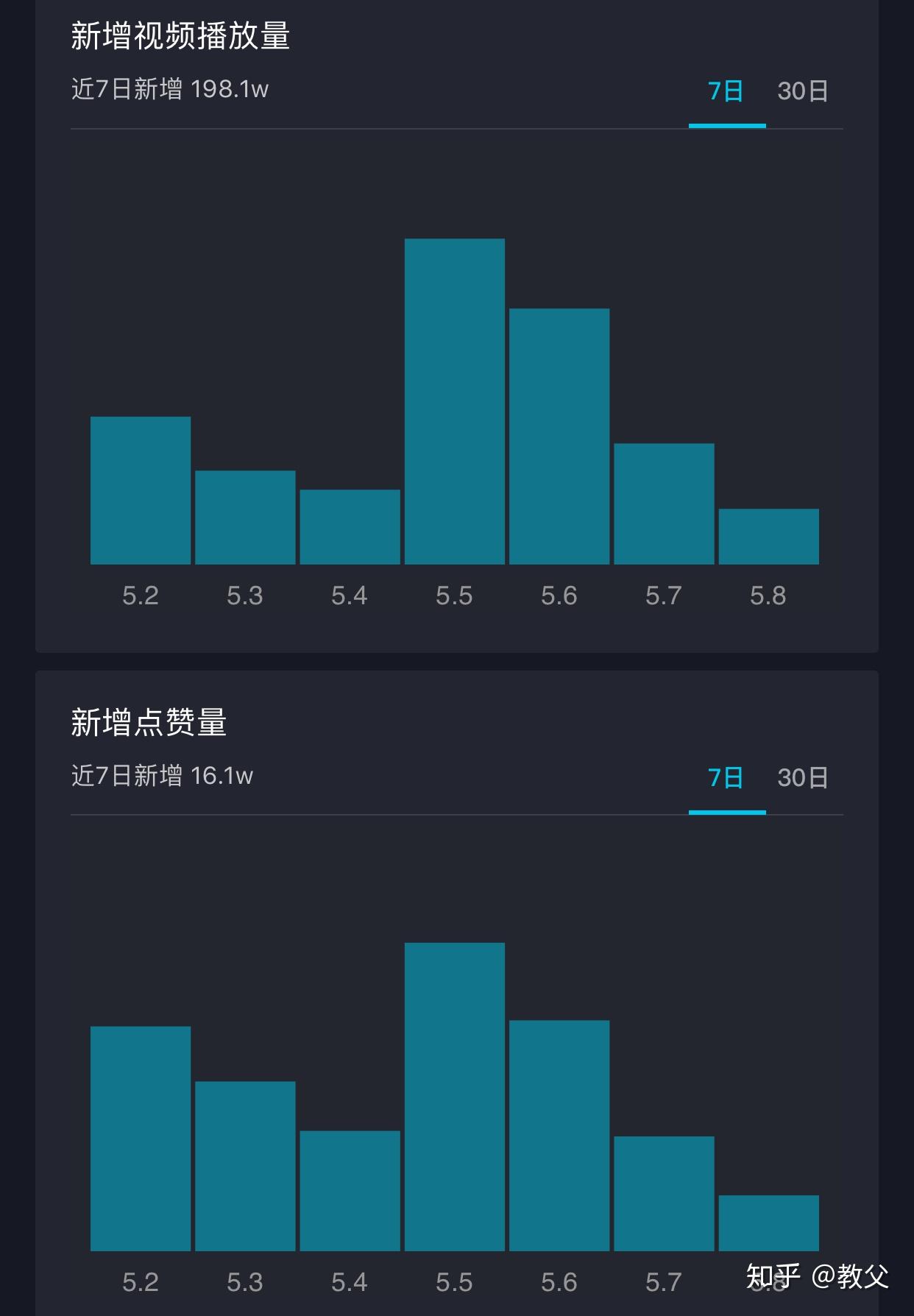Click the shortest bar at 5.8 in play counts
This screenshot has width=914, height=1316.
tap(768, 535)
